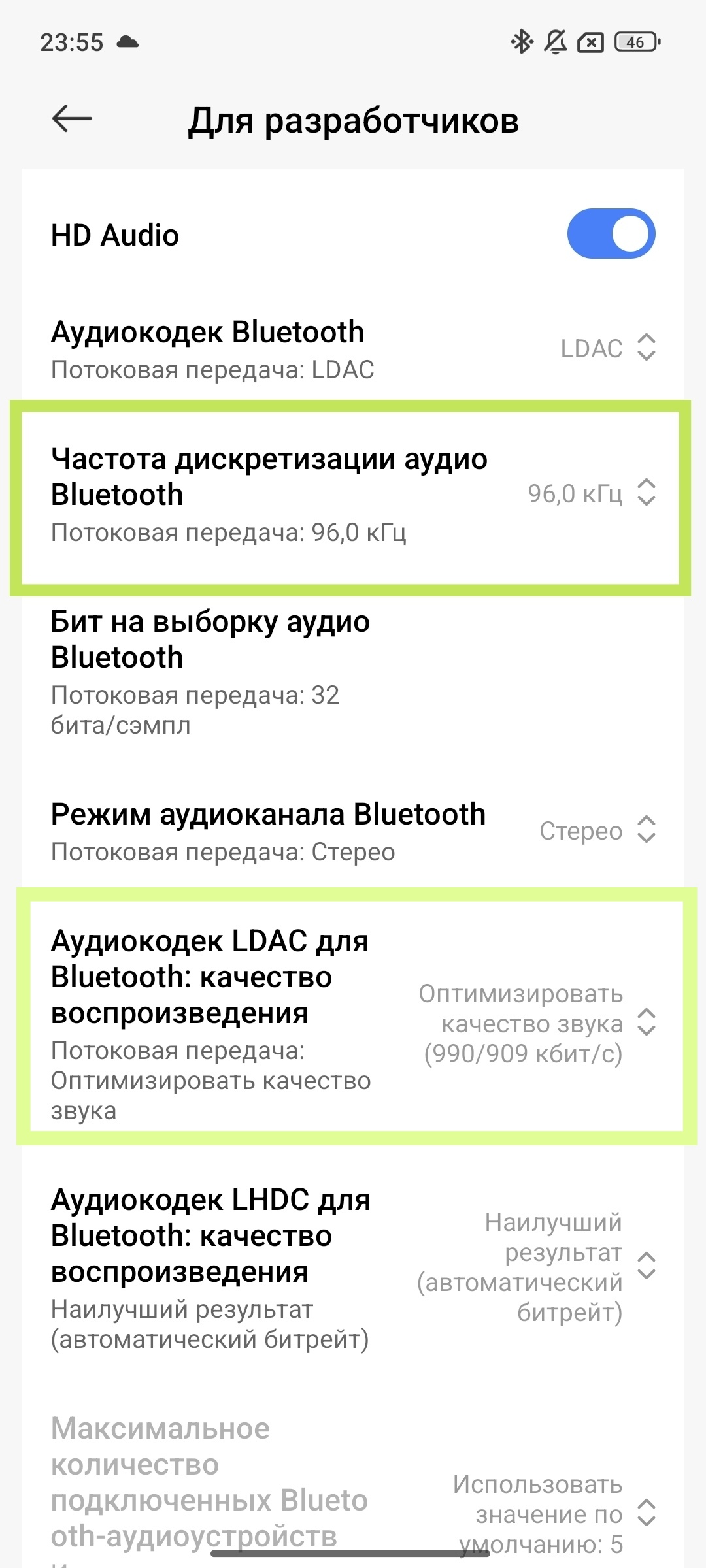Go back from developer options
The image size is (706, 1568).
pyautogui.click(x=72, y=119)
